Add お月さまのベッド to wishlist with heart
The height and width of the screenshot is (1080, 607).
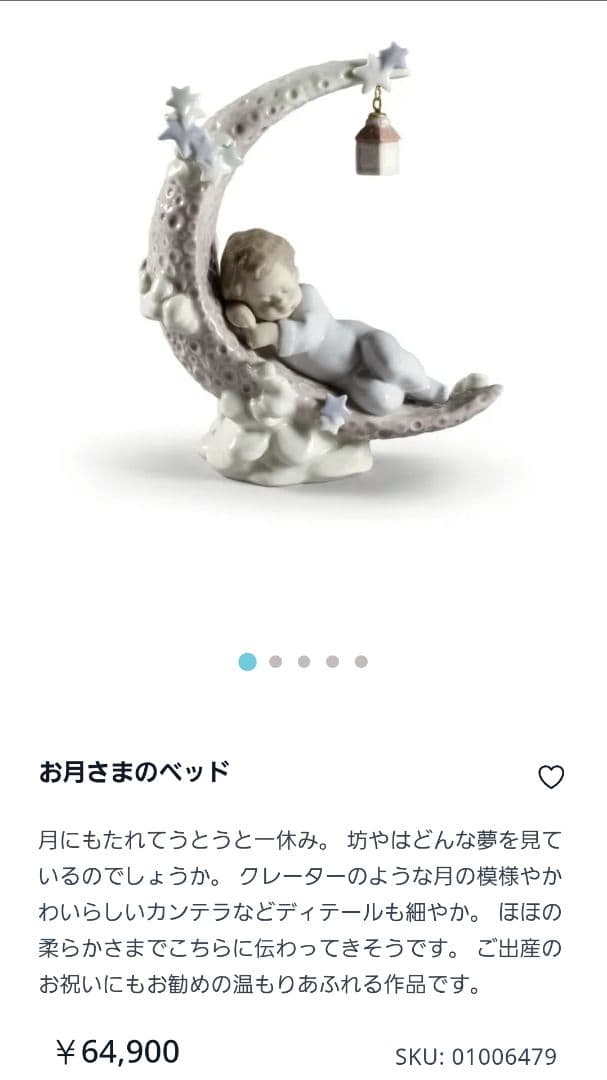[551, 777]
